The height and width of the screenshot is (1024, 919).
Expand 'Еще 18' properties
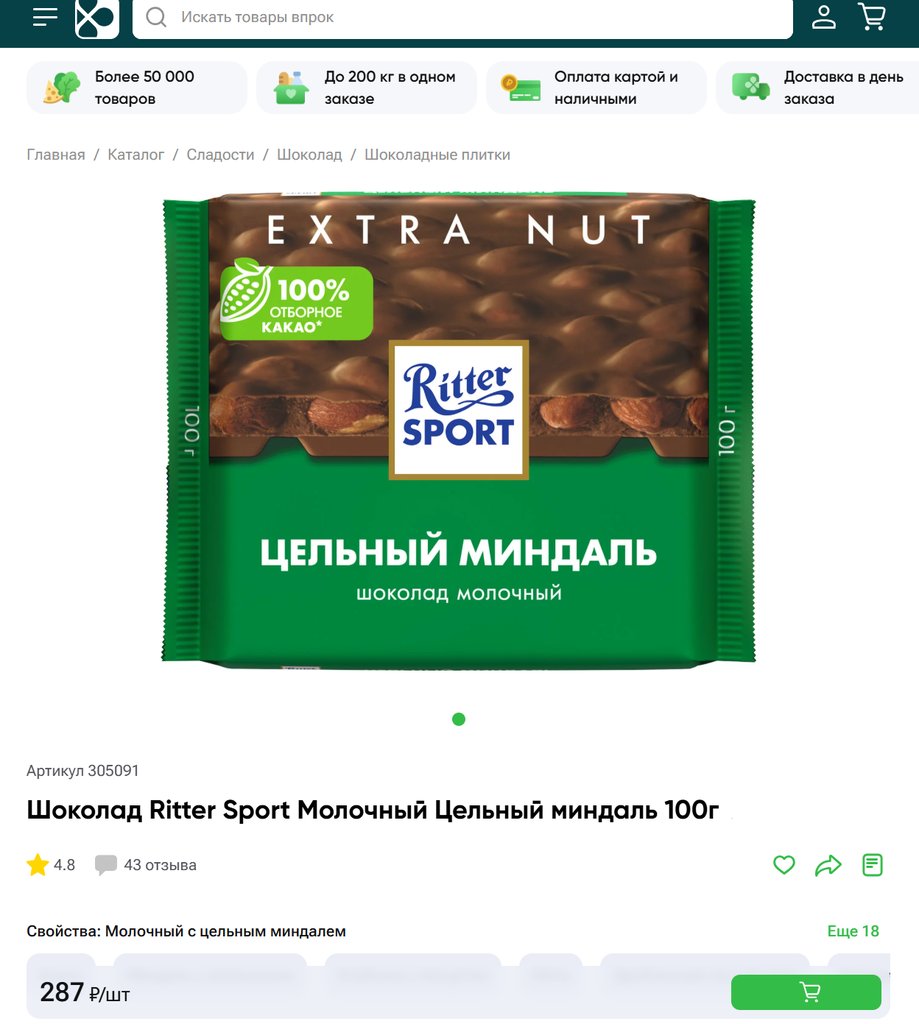853,931
